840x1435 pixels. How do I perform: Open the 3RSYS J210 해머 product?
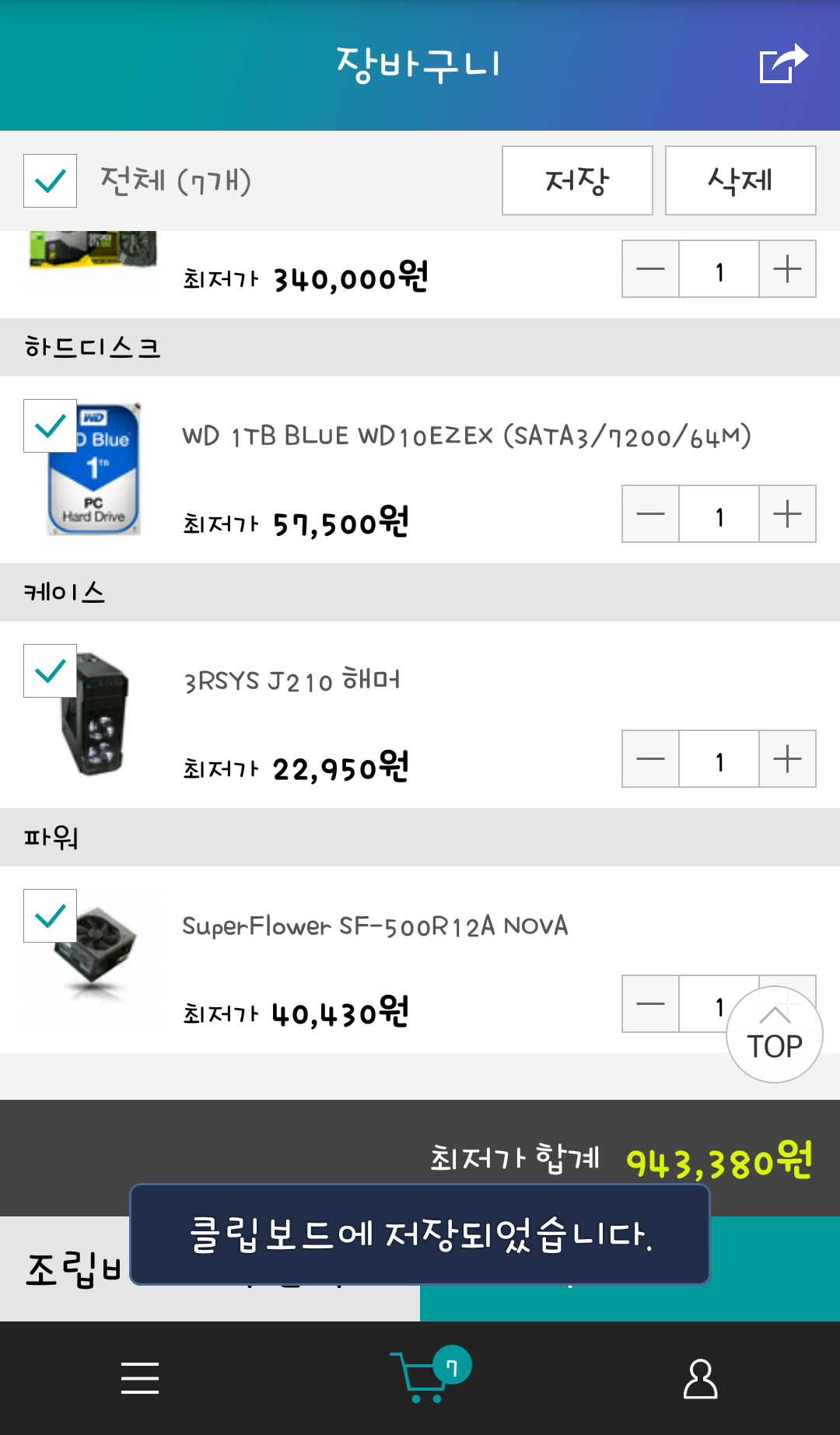292,681
